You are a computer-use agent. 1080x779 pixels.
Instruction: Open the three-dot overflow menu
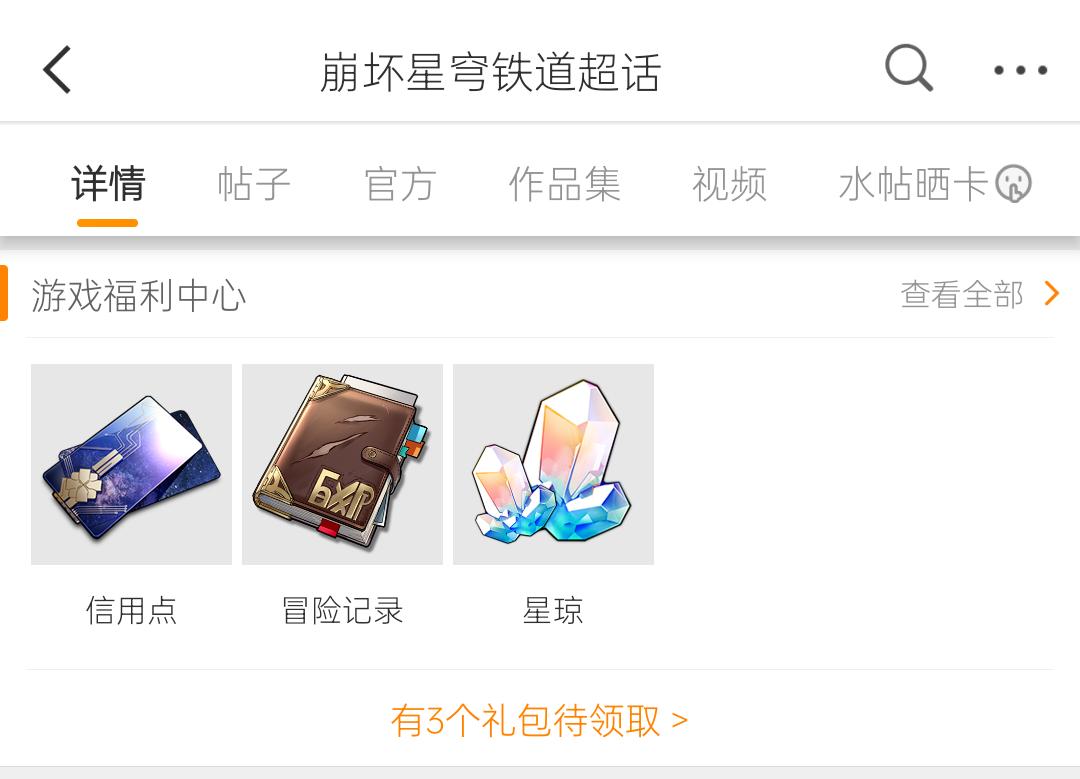(1019, 70)
